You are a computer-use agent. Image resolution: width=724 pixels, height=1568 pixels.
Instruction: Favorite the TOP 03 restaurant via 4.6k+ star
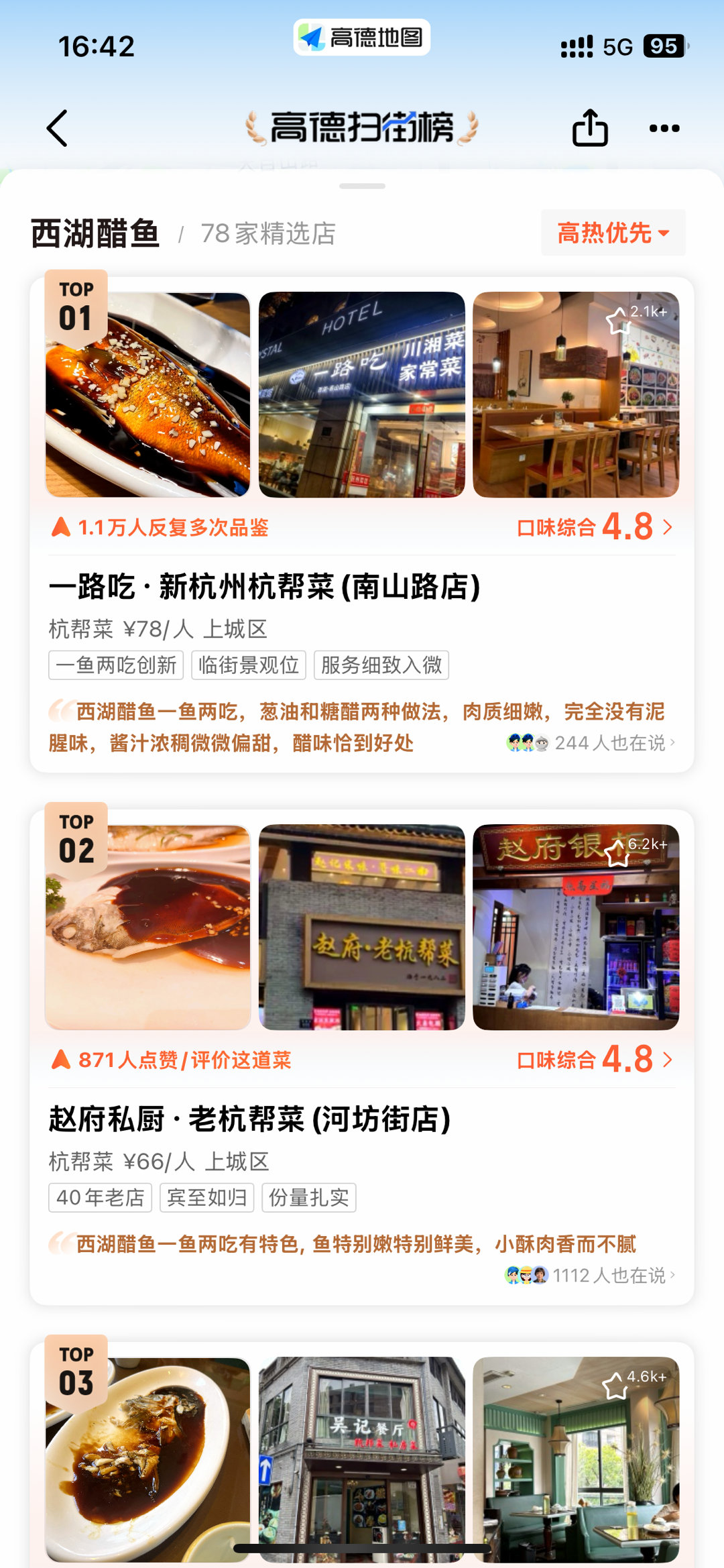615,1386
